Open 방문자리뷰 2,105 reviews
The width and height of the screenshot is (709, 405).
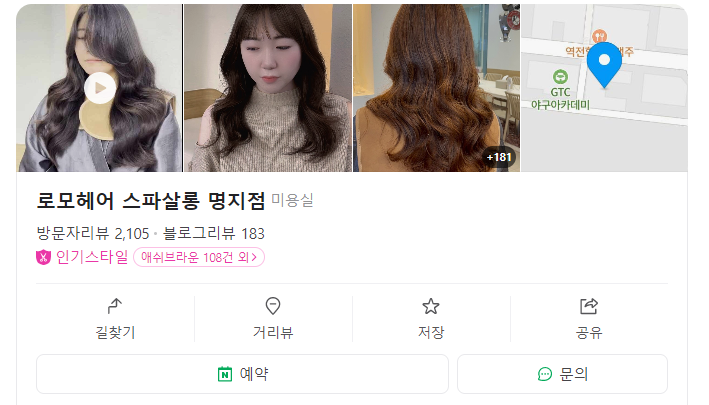(x=93, y=234)
